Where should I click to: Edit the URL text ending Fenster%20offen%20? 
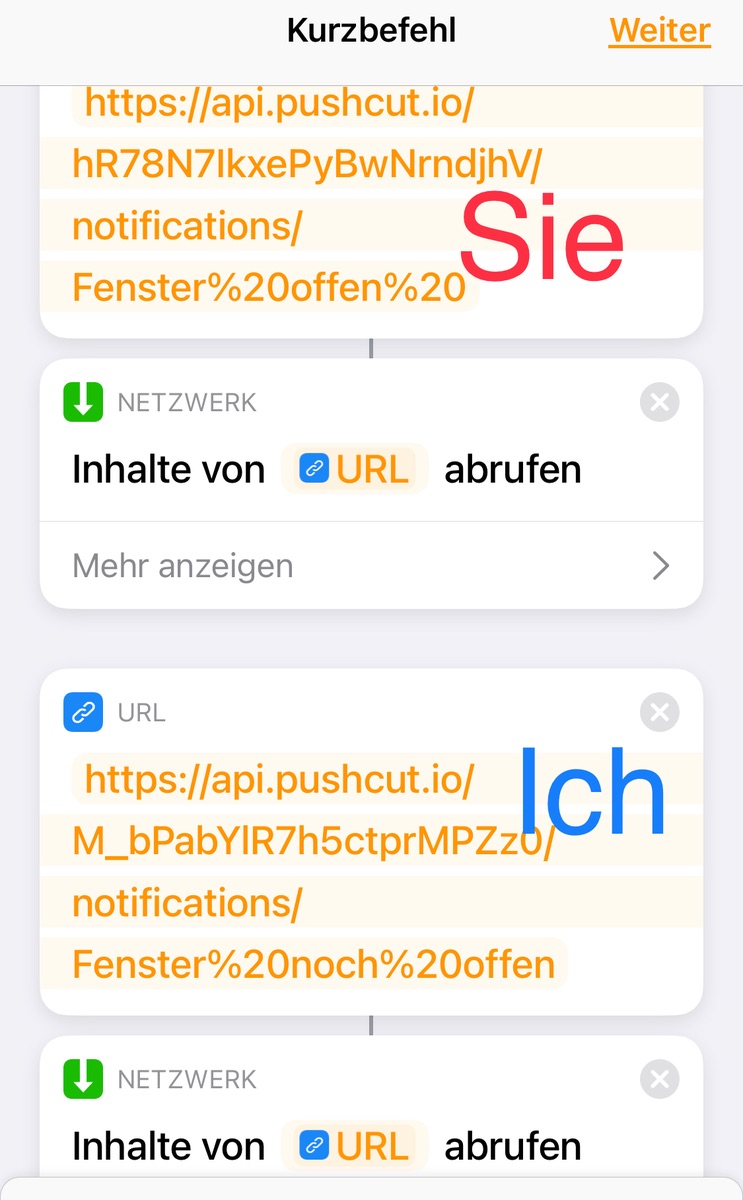[x=270, y=287]
